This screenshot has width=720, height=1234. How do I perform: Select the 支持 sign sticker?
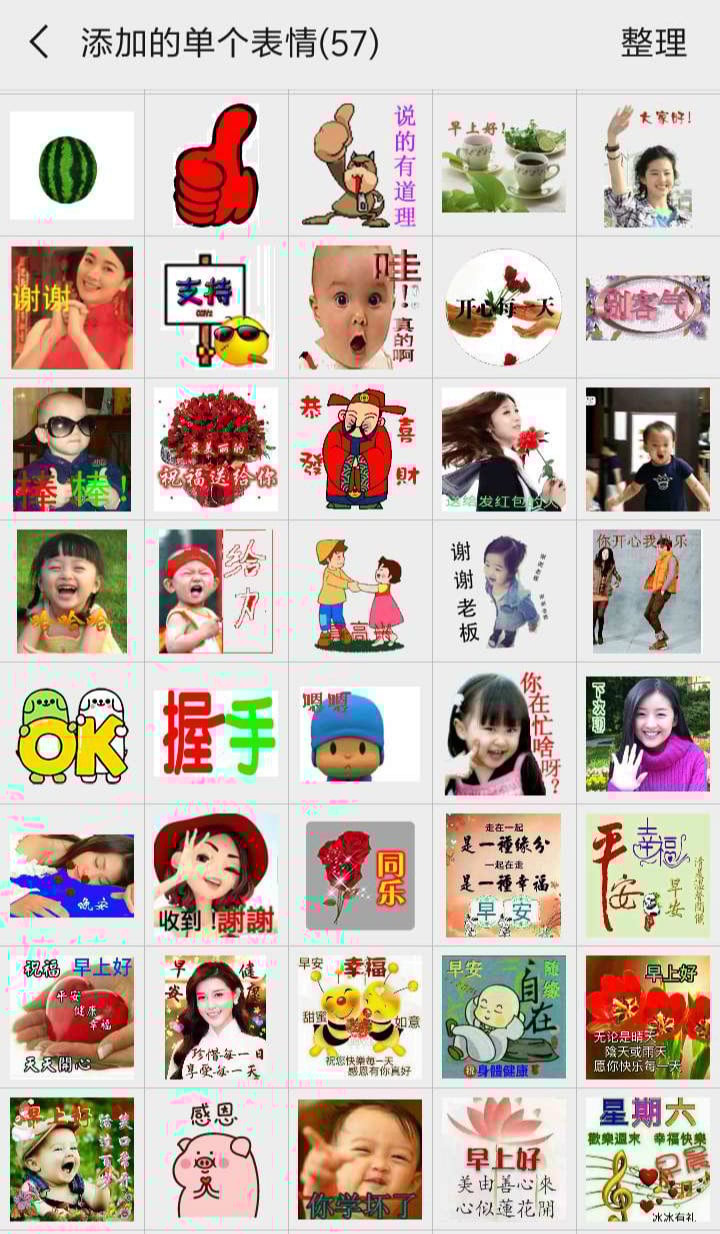(216, 308)
